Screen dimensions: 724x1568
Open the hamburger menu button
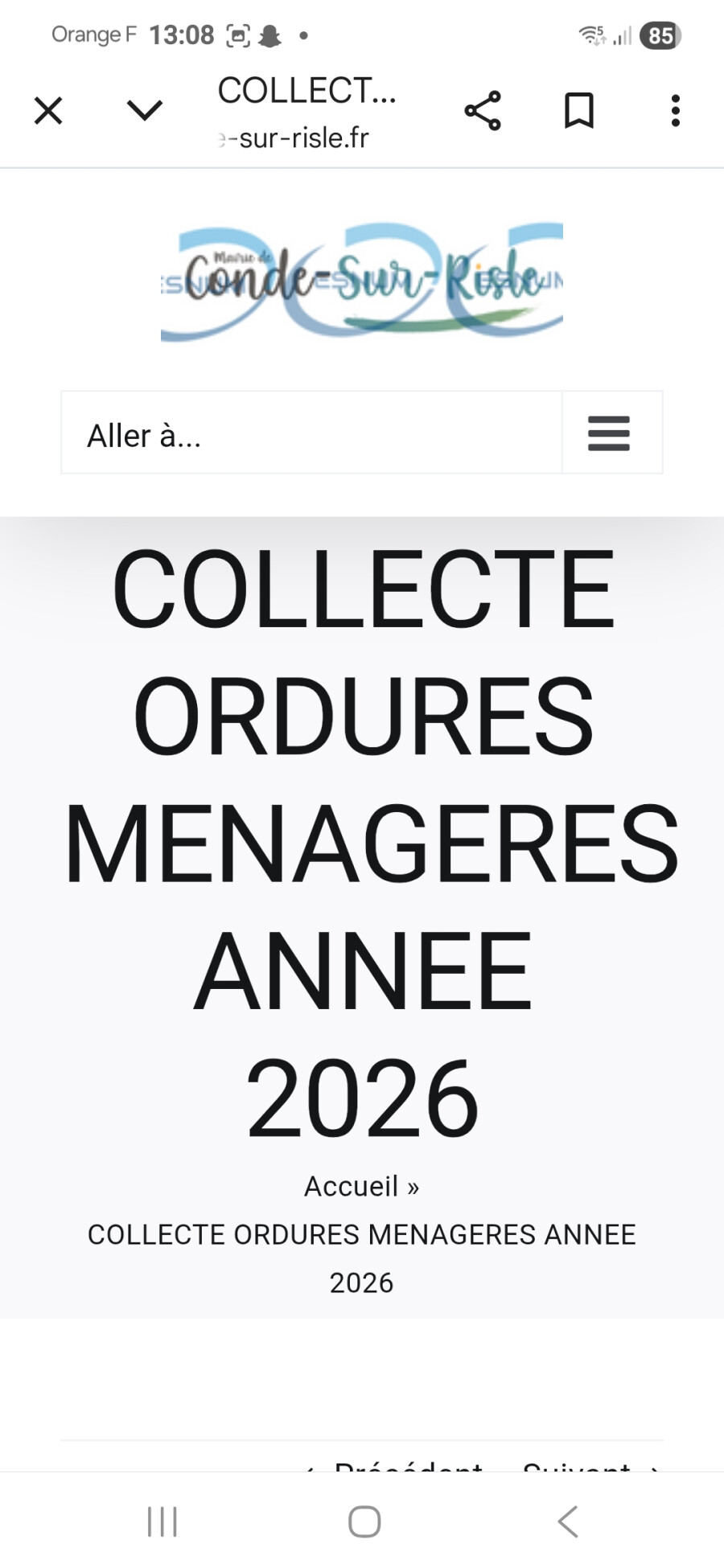click(x=609, y=433)
